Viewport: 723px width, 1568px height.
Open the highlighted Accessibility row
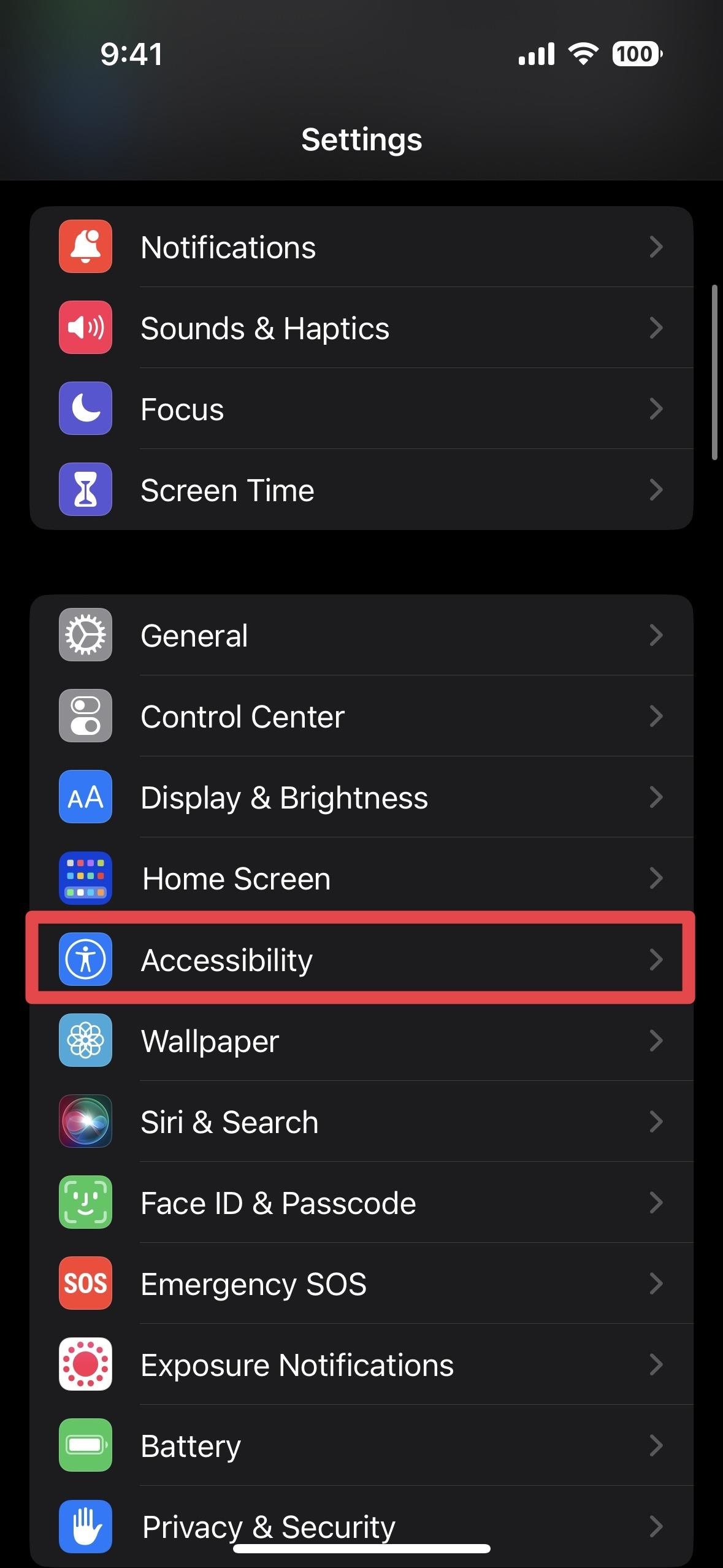(361, 959)
